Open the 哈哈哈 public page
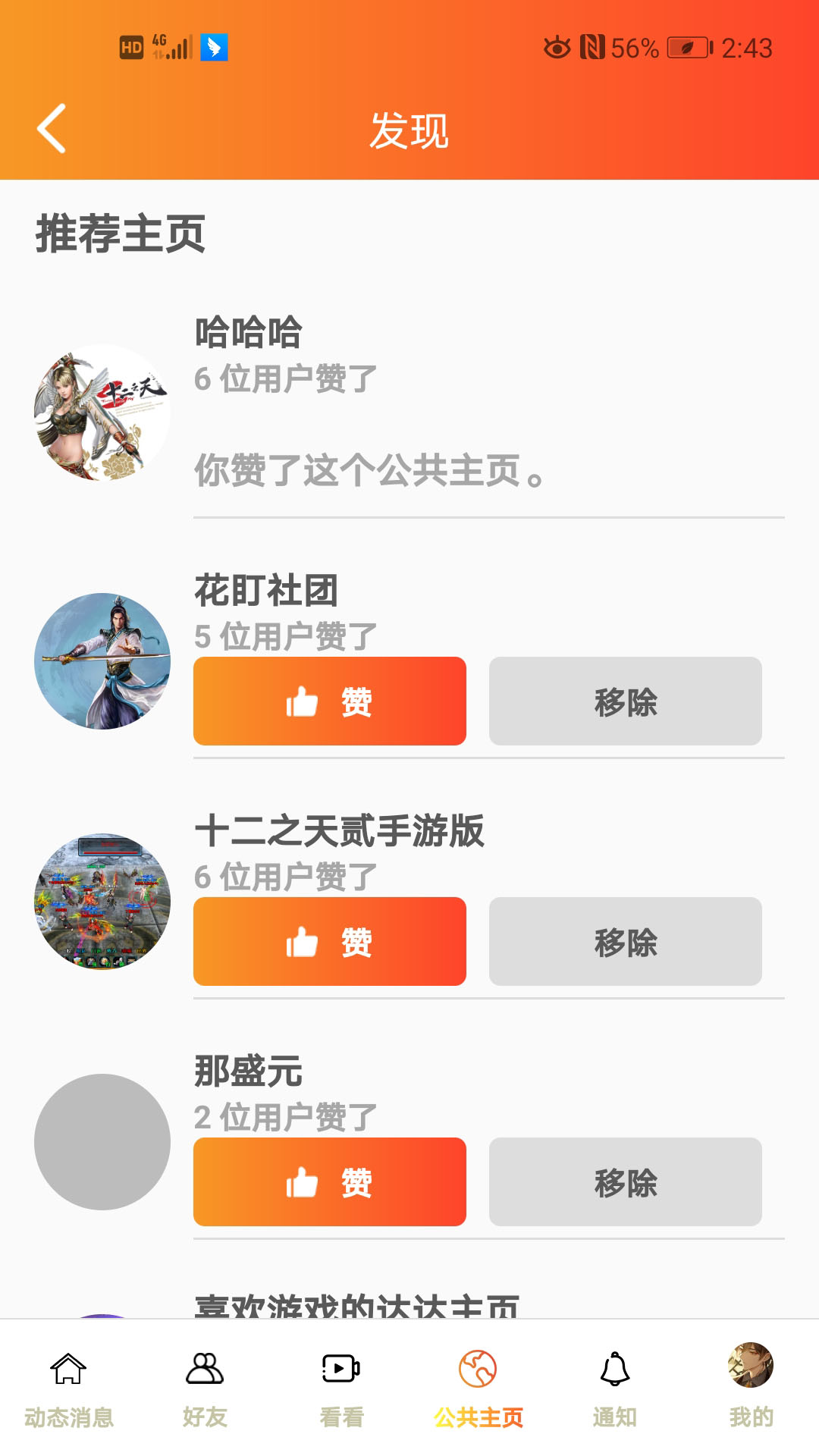This screenshot has width=819, height=1456. 249,332
